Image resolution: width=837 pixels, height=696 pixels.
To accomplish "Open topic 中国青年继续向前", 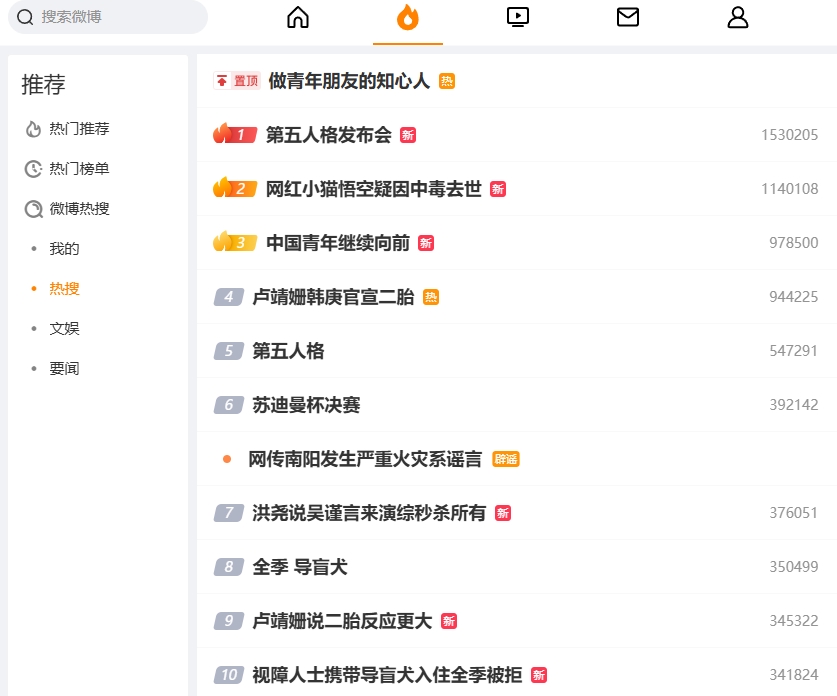I will 338,243.
